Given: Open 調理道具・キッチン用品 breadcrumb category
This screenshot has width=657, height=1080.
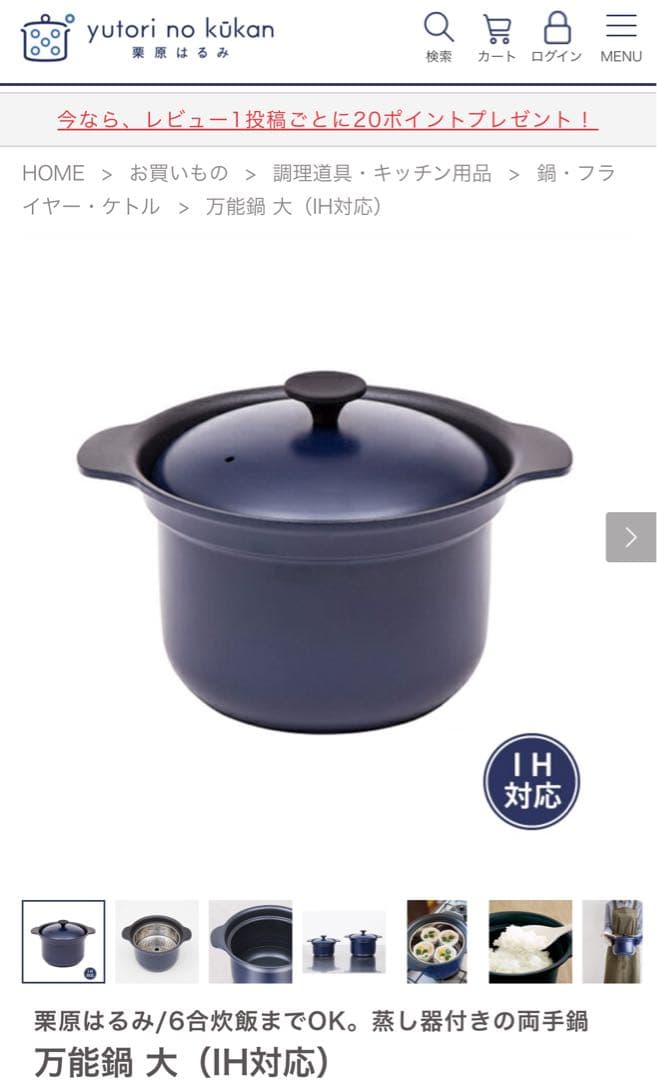Looking at the screenshot, I should 382,173.
